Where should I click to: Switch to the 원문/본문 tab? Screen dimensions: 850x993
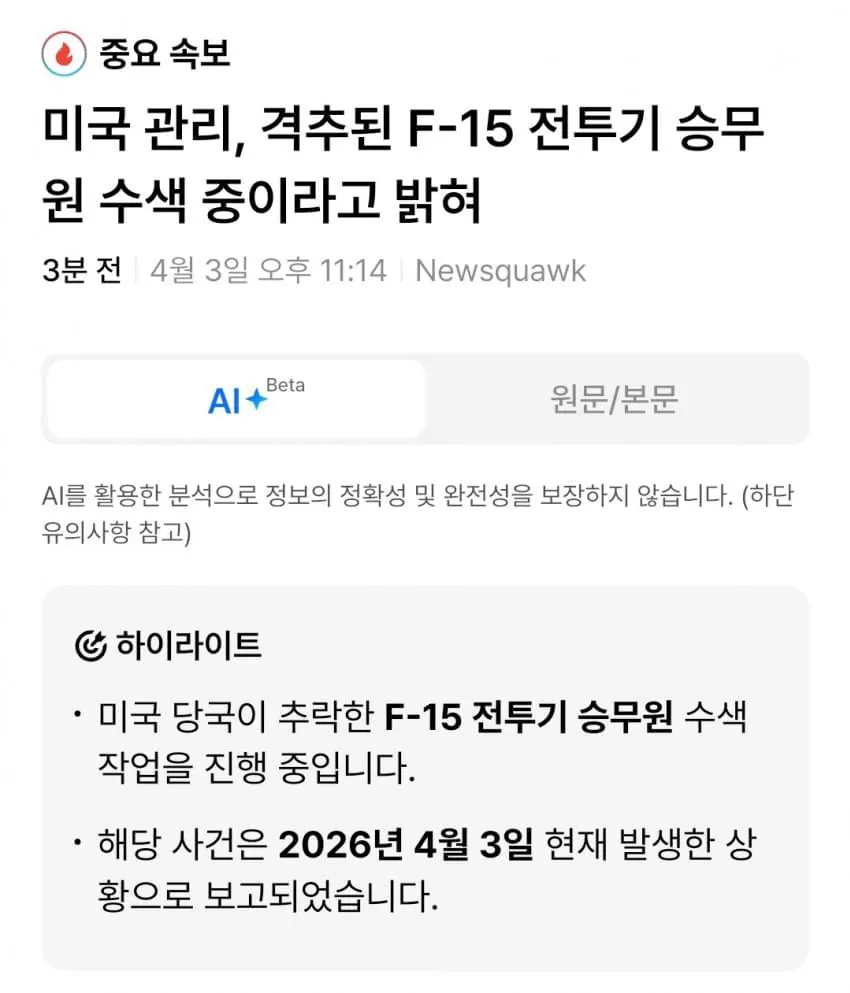click(614, 399)
